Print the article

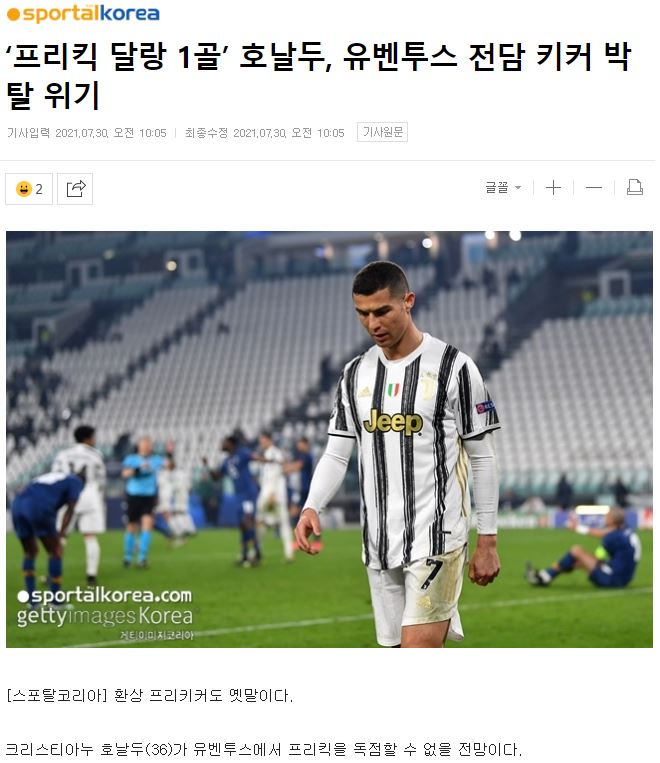634,188
